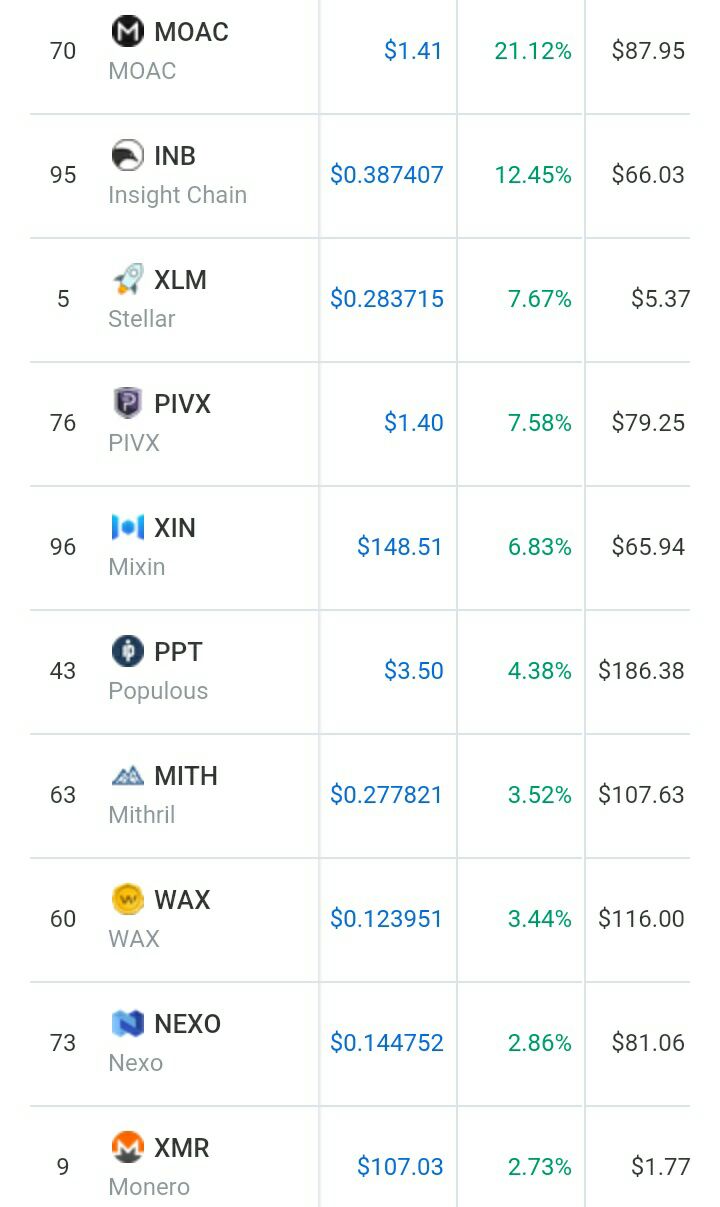Open the $3.50 price link for Populous
This screenshot has width=720, height=1207.
414,671
